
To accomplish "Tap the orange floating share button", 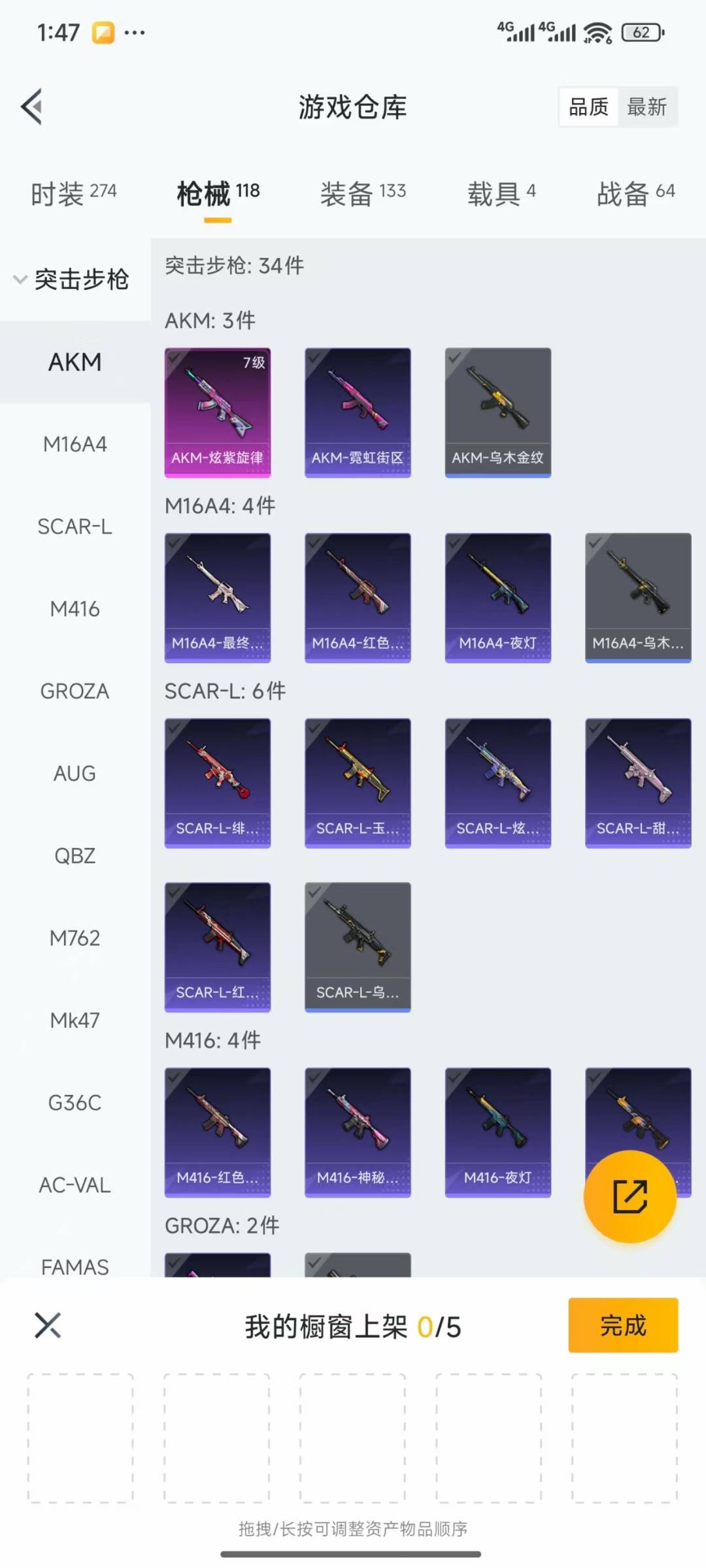I will [630, 1196].
